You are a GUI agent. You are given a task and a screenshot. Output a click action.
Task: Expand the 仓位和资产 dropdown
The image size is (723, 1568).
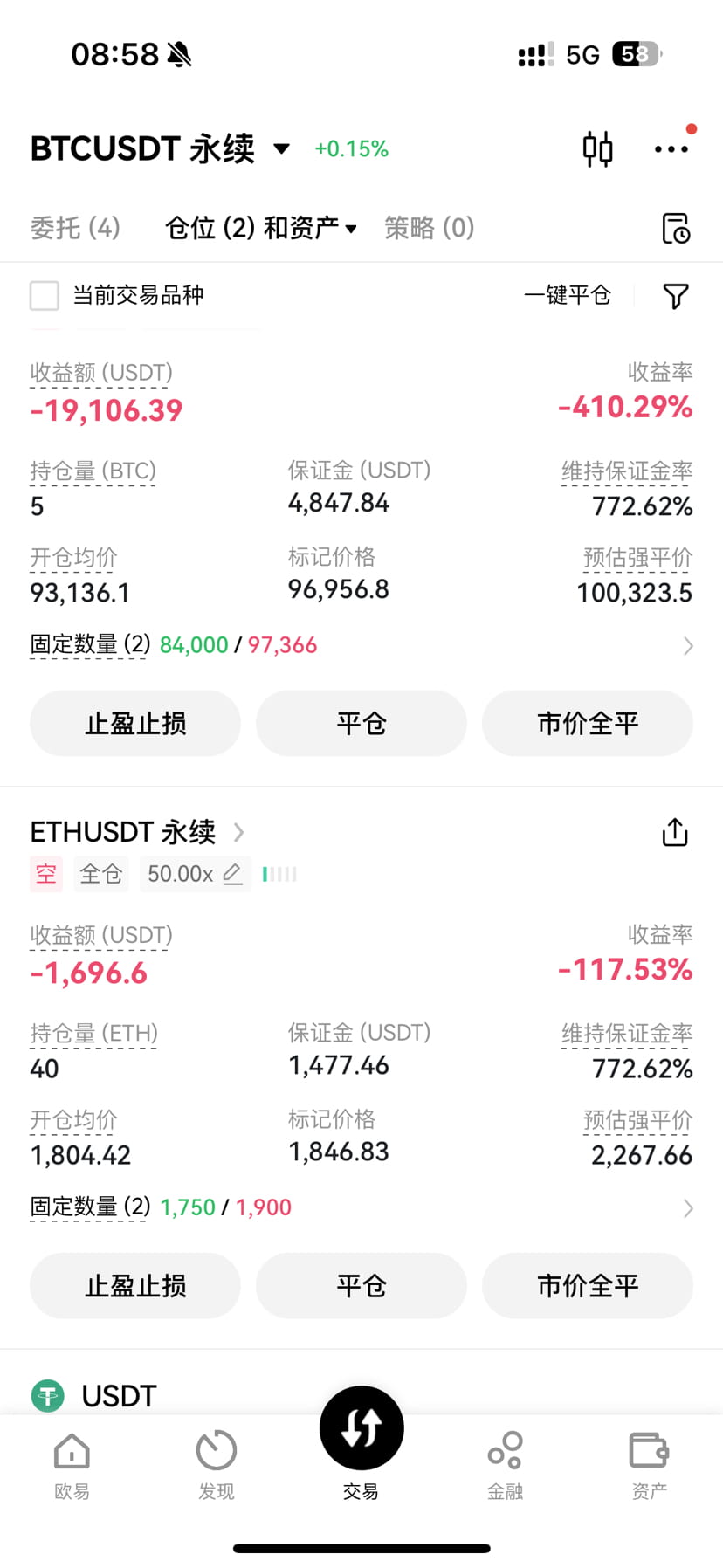point(261,228)
